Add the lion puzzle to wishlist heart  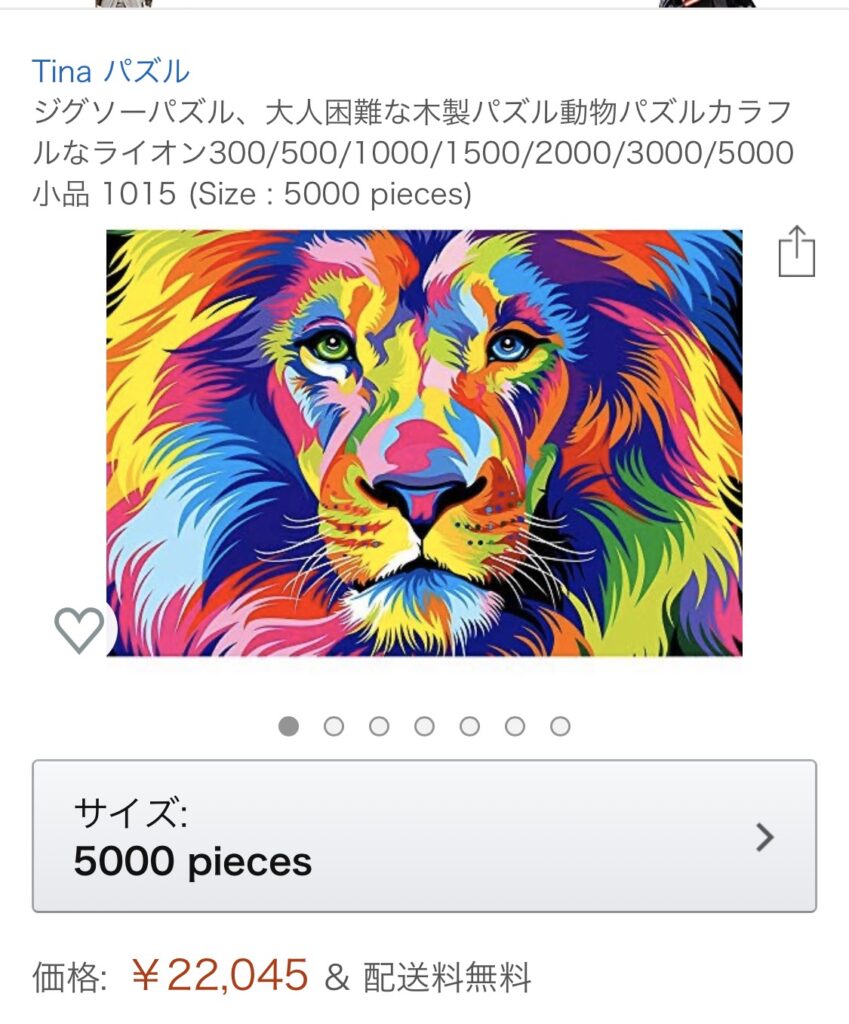(x=79, y=629)
